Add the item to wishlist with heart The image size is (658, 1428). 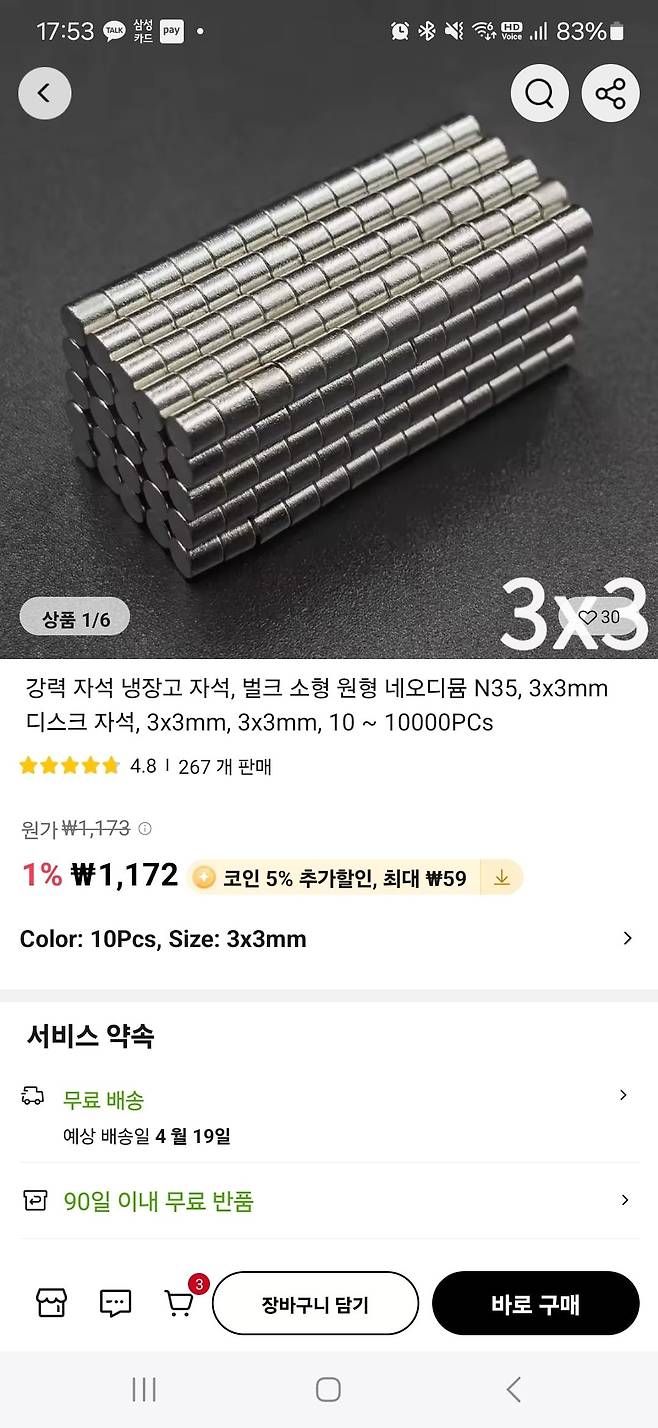pos(599,617)
